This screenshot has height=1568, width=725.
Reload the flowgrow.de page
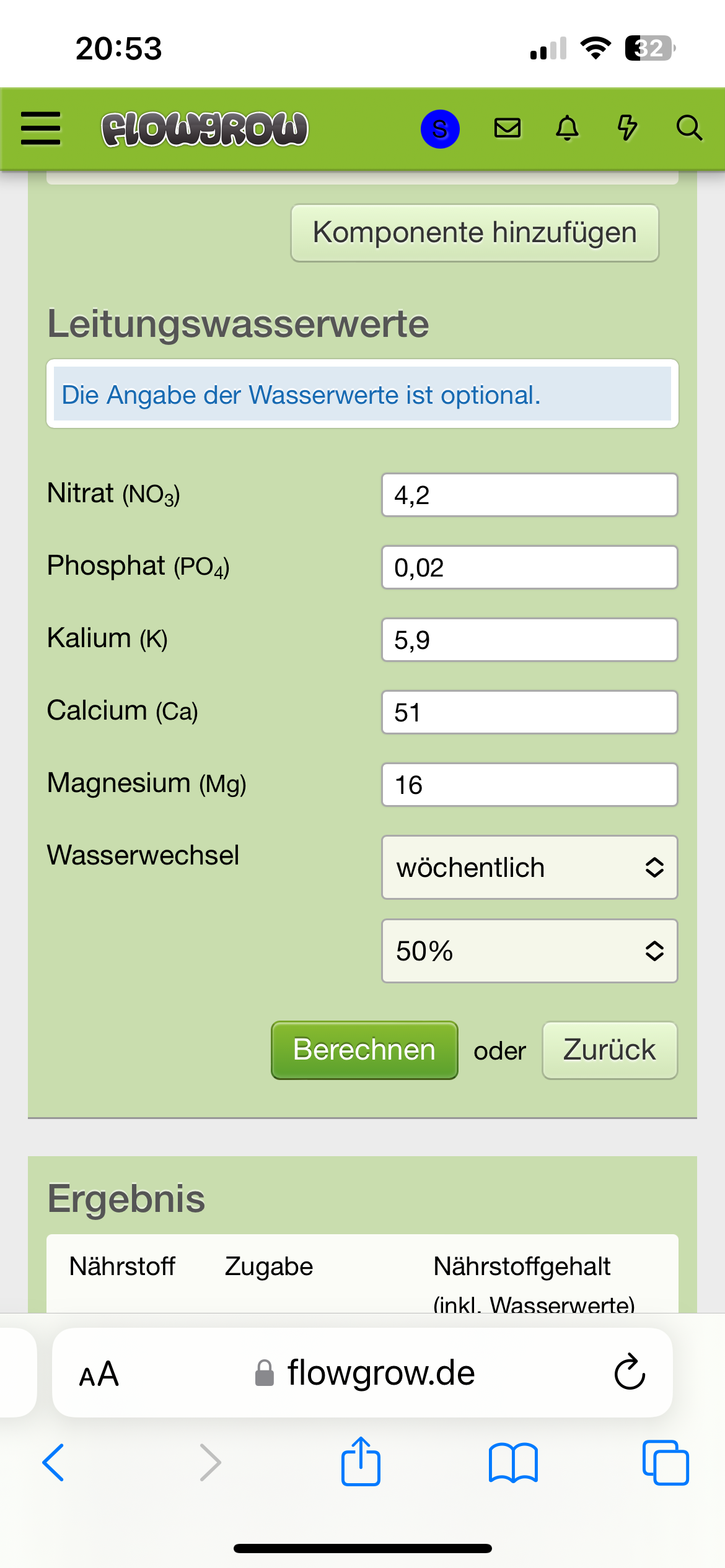[630, 1372]
